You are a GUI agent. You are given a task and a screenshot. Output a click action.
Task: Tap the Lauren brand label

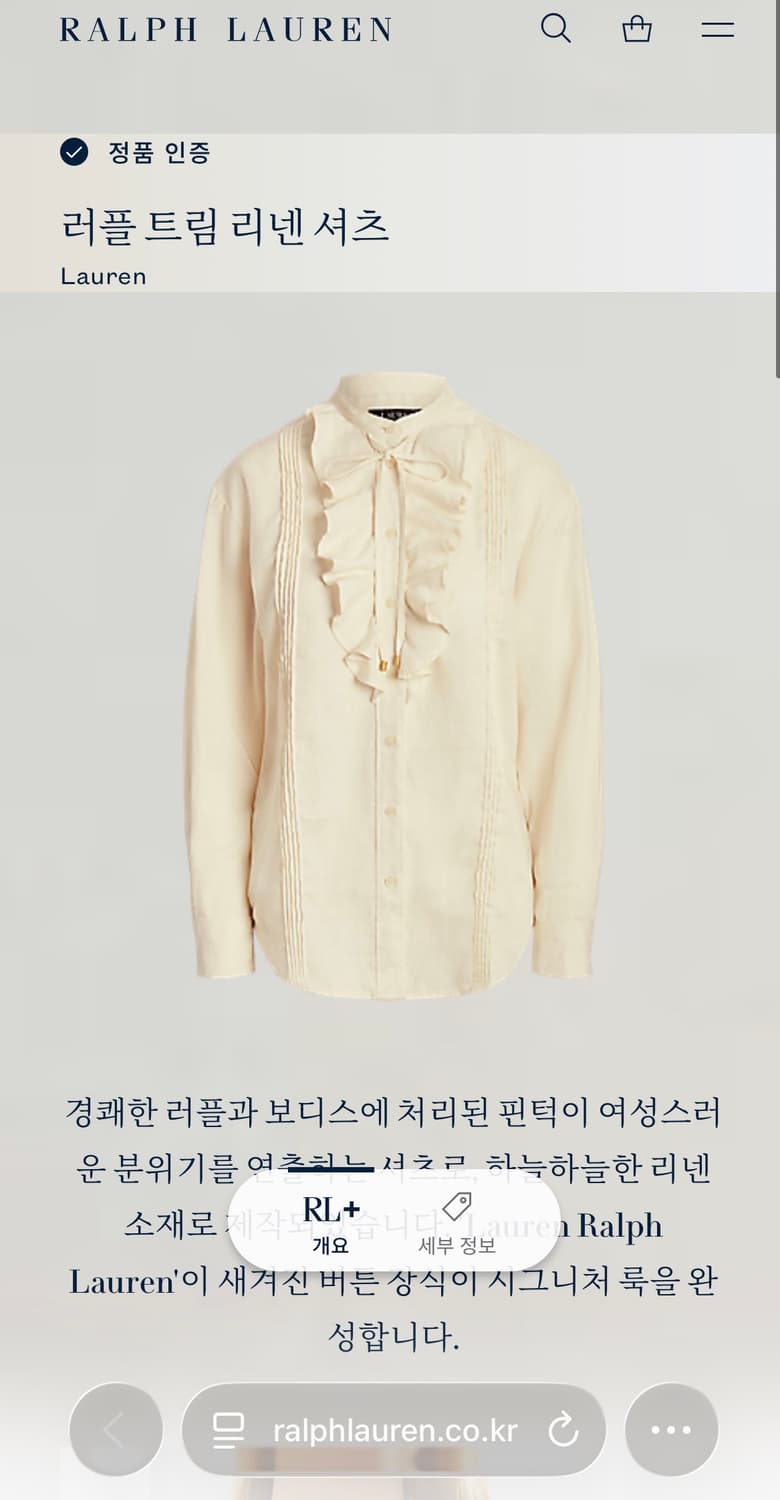pos(104,275)
